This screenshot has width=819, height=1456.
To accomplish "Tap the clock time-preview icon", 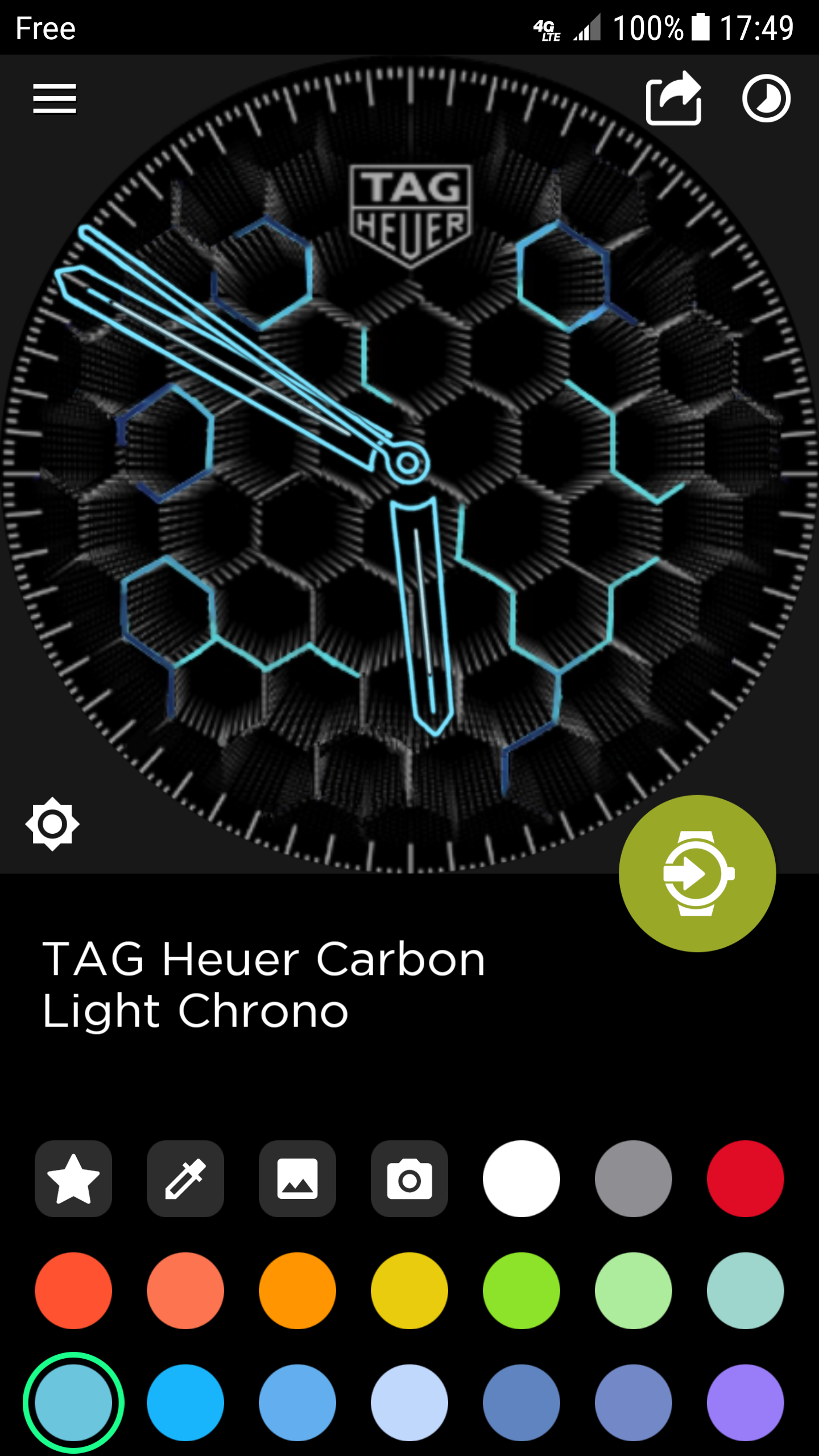I will (766, 98).
